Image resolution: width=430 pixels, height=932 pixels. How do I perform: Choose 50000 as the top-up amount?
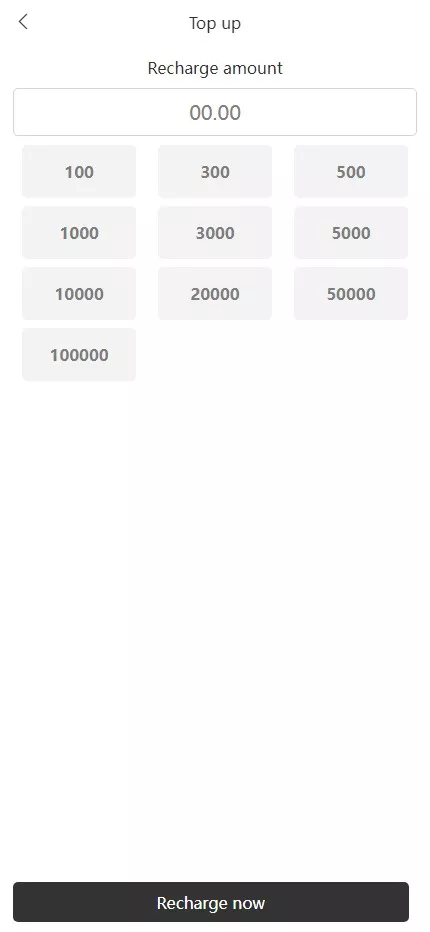351,294
